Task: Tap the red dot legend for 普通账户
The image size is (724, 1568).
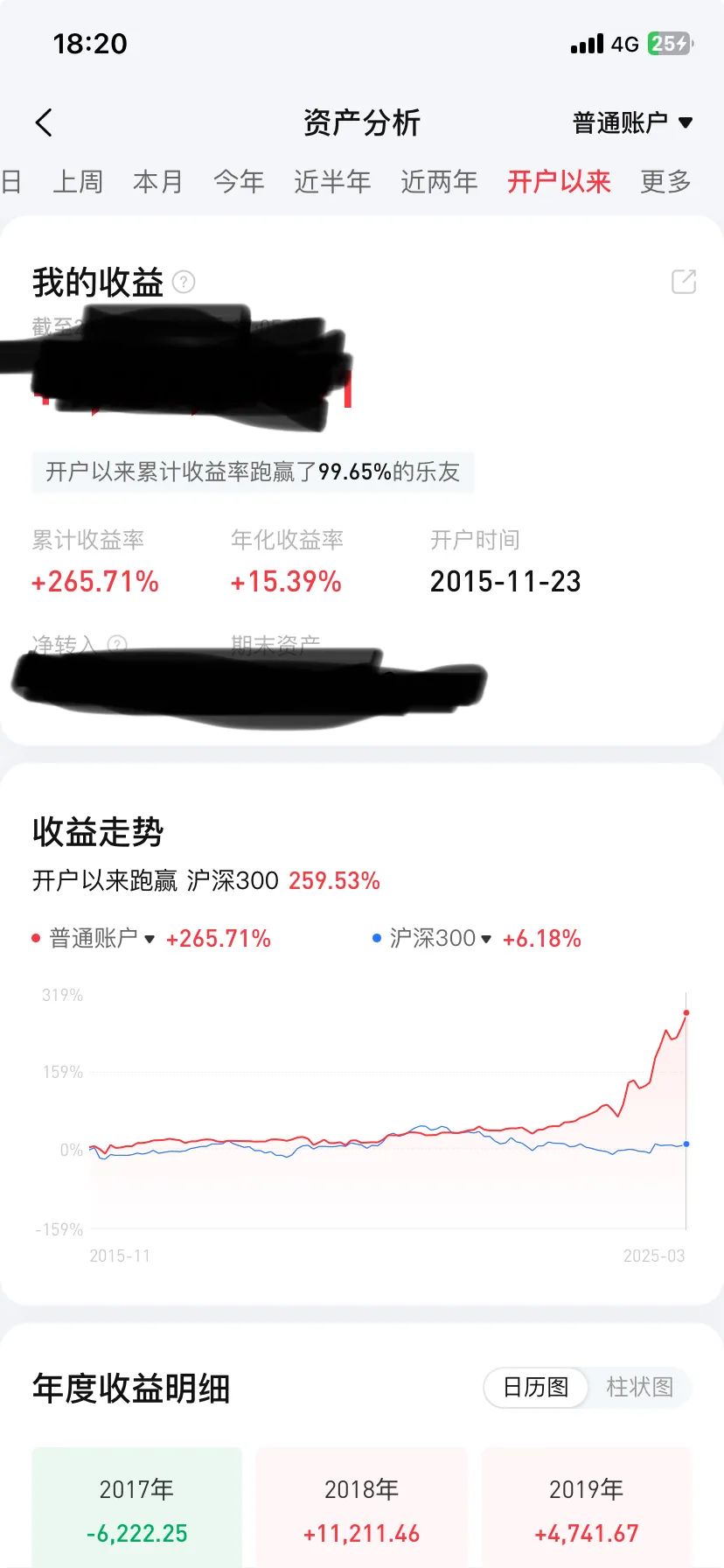Action: 35,937
